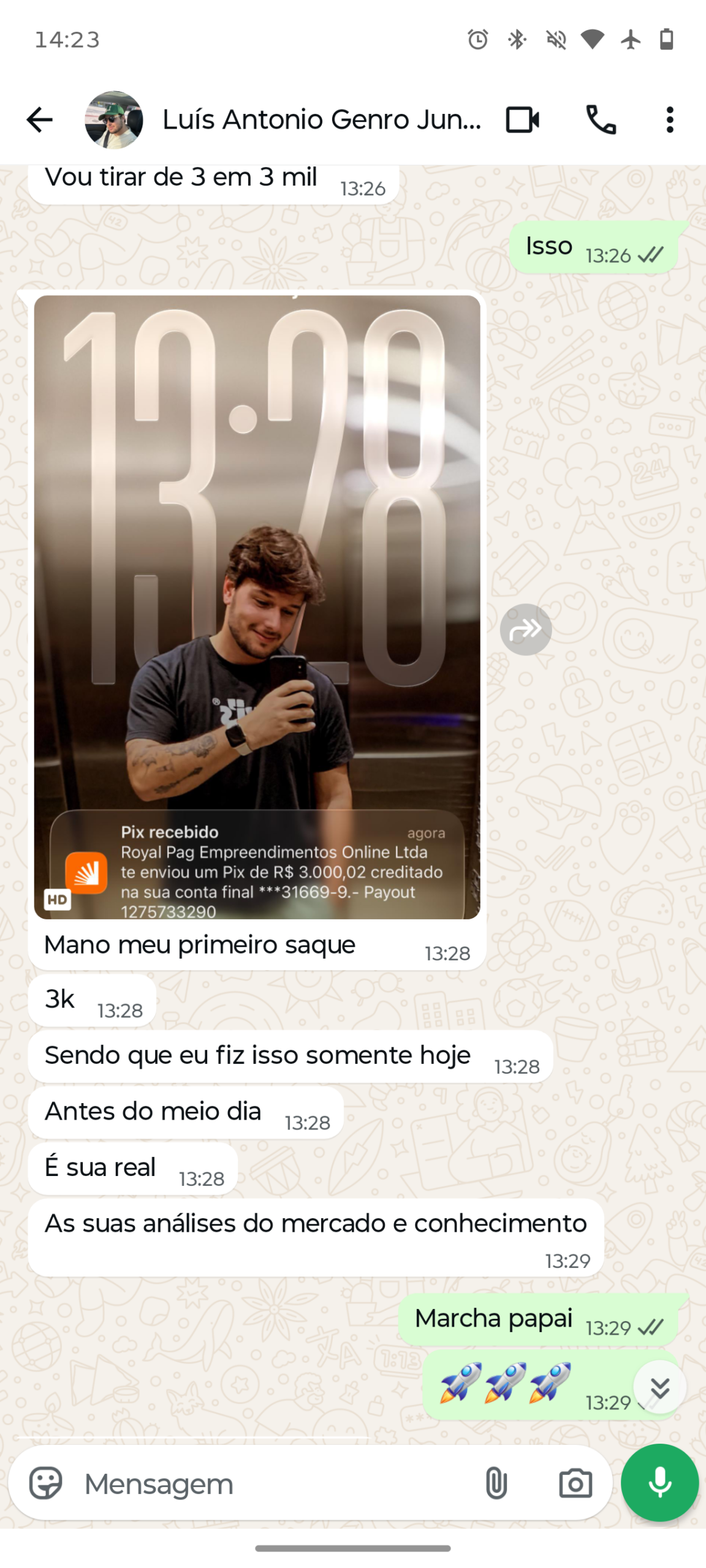The image size is (706, 1568).
Task: Forward the 13:28 mirror selfie photo
Action: pos(526,628)
